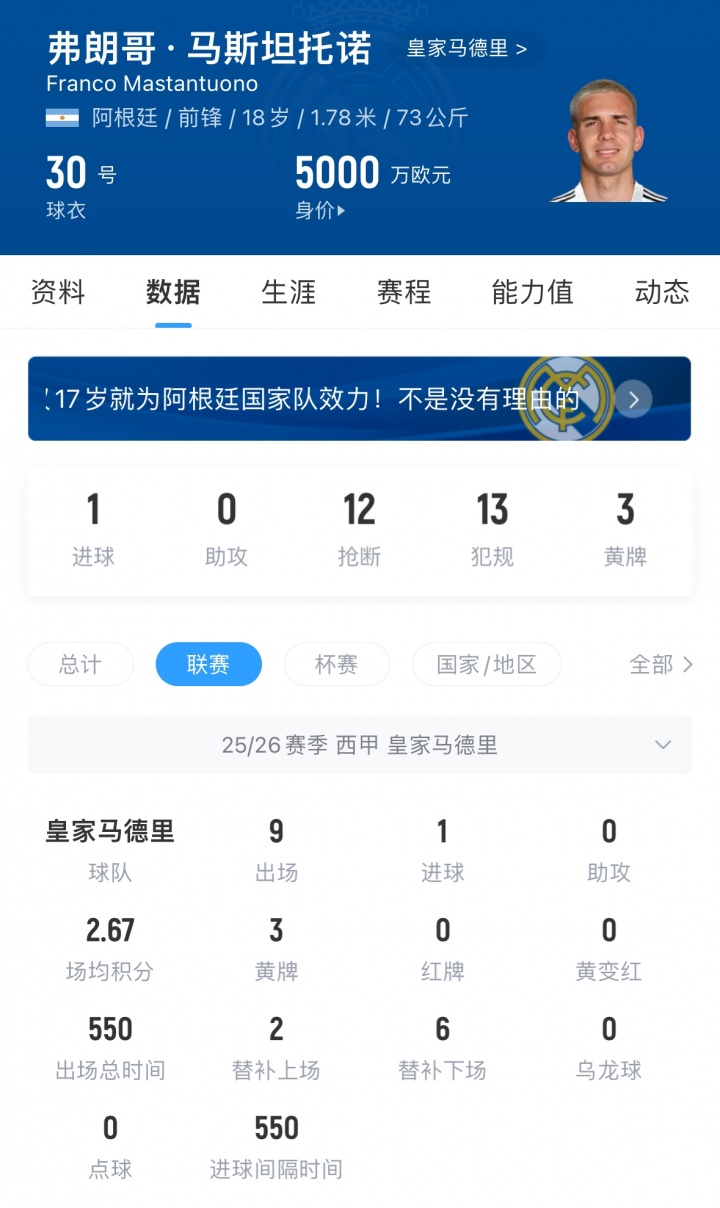The image size is (720, 1208).
Task: Click the 进球 stat showing 1 goal
Action: (92, 525)
